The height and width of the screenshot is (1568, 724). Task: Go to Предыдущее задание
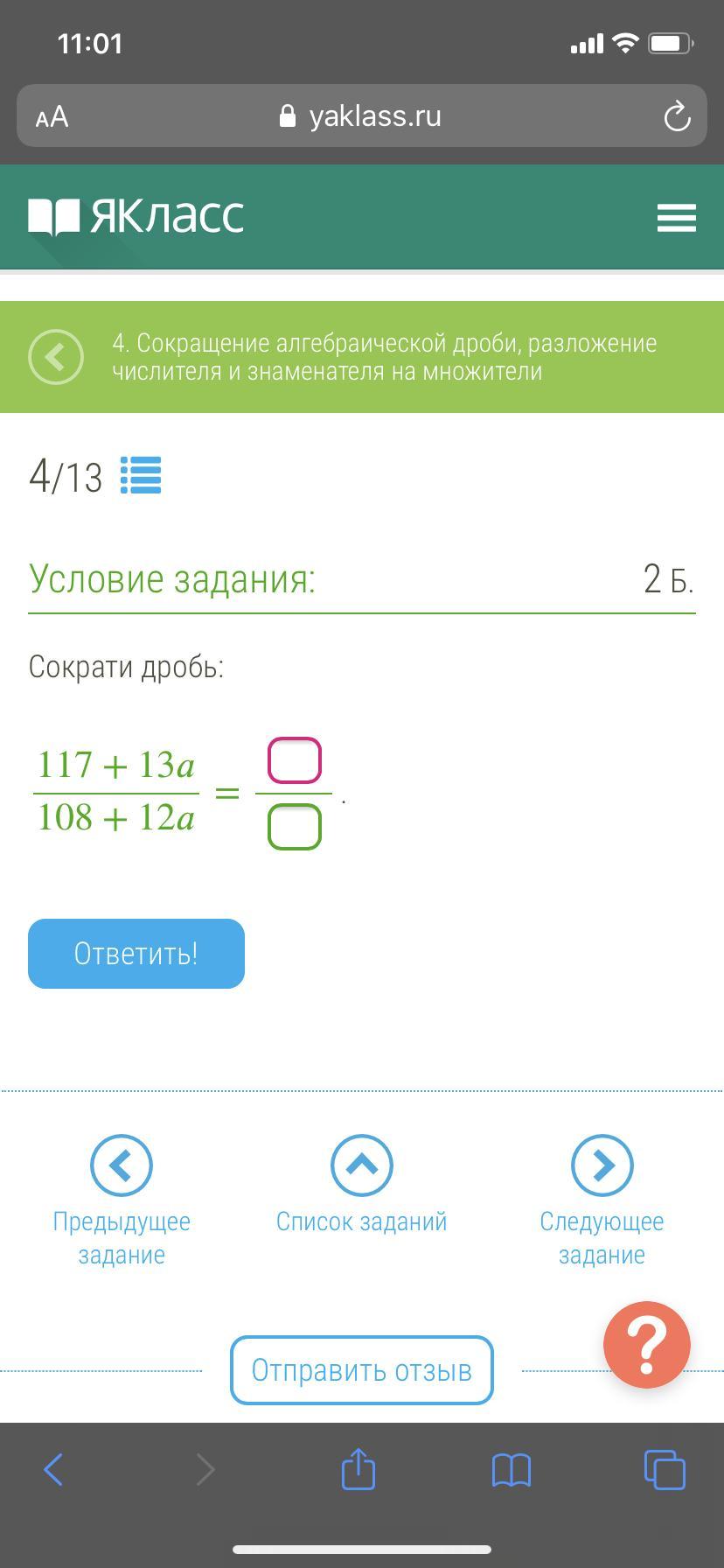coord(122,1165)
